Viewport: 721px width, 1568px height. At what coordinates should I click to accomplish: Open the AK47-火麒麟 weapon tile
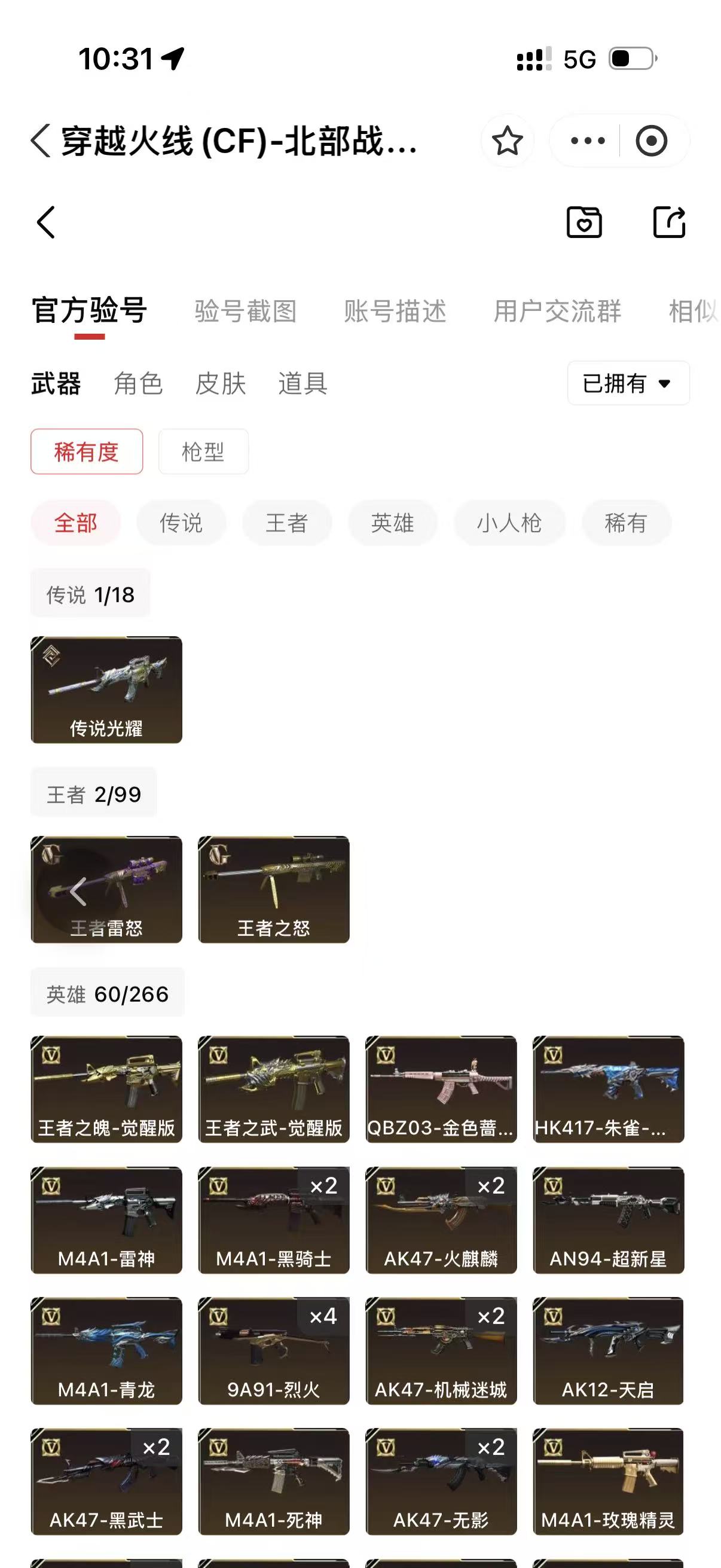click(x=441, y=1220)
